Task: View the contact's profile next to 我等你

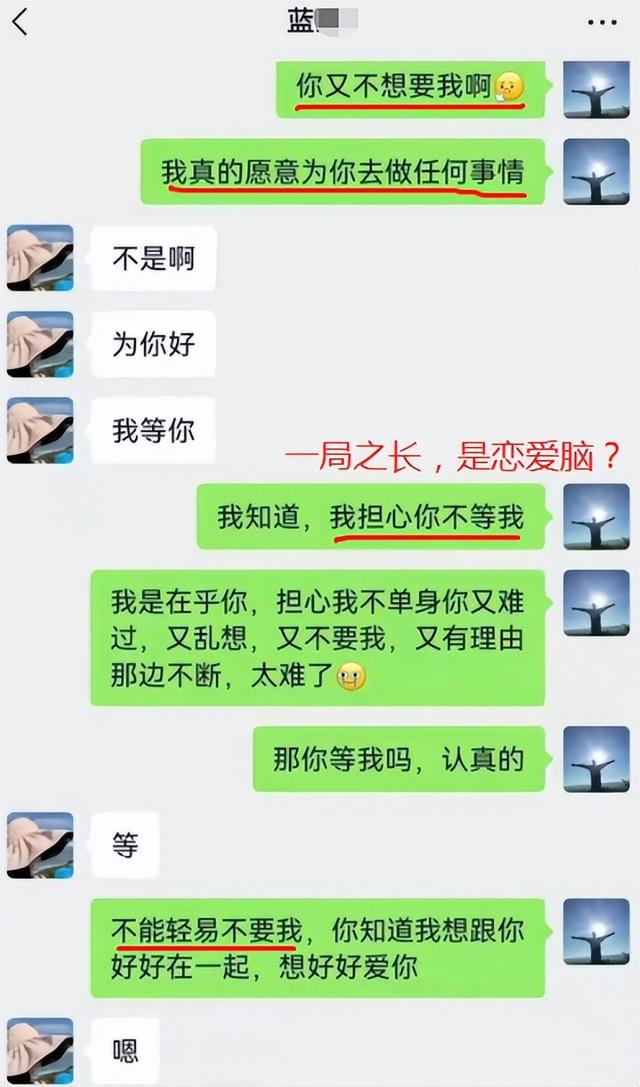Action: [41, 430]
